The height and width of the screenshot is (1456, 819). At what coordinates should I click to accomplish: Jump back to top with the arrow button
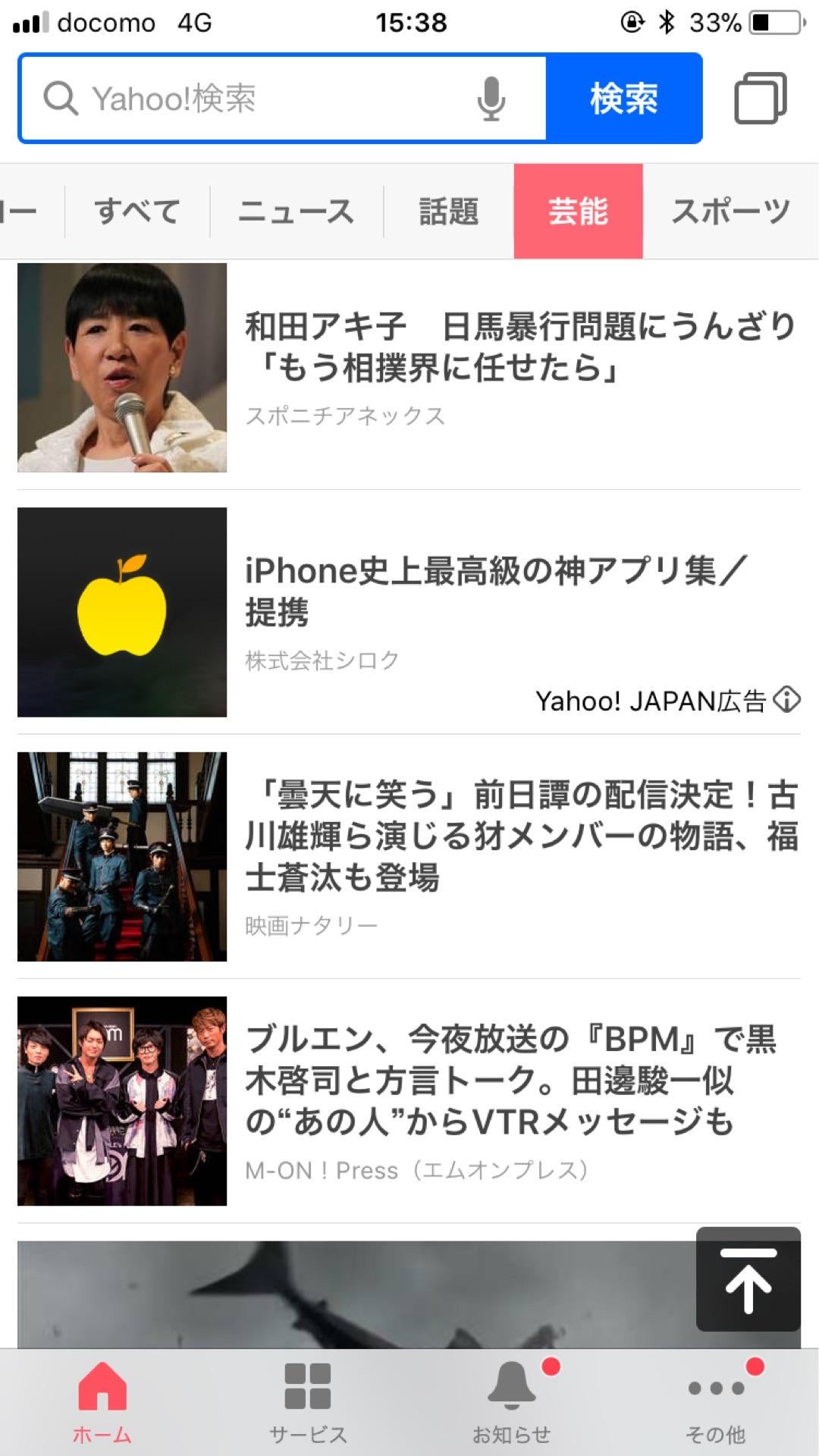[748, 1279]
